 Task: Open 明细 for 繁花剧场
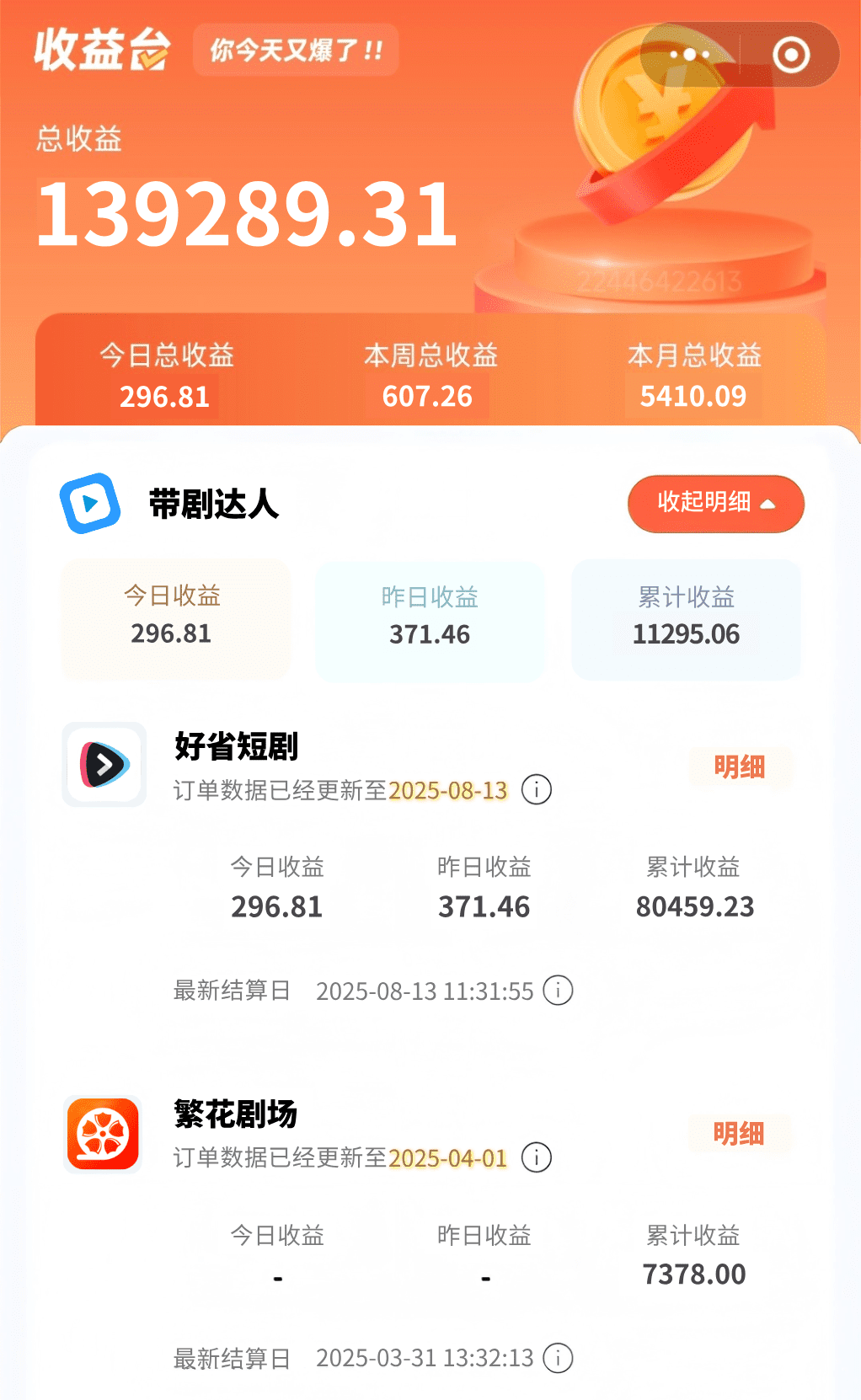pos(740,1134)
